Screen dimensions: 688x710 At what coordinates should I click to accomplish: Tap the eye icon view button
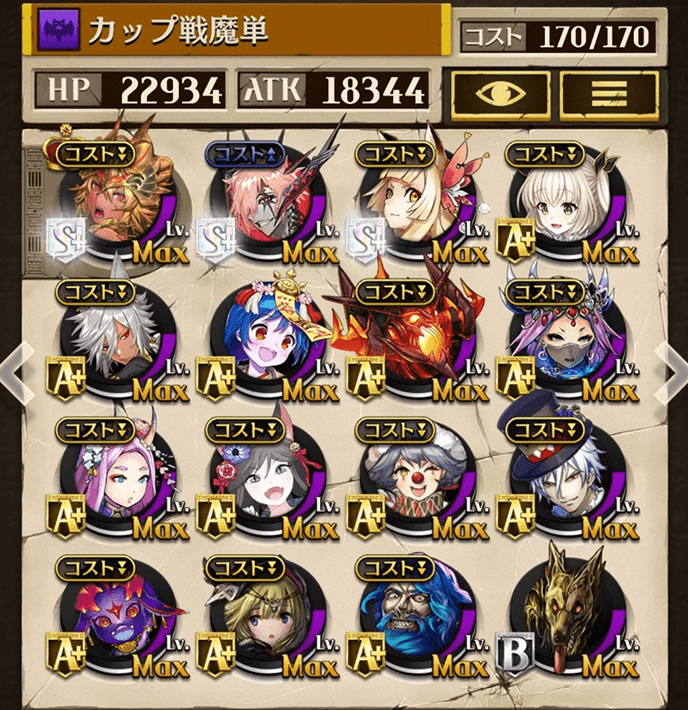click(501, 93)
